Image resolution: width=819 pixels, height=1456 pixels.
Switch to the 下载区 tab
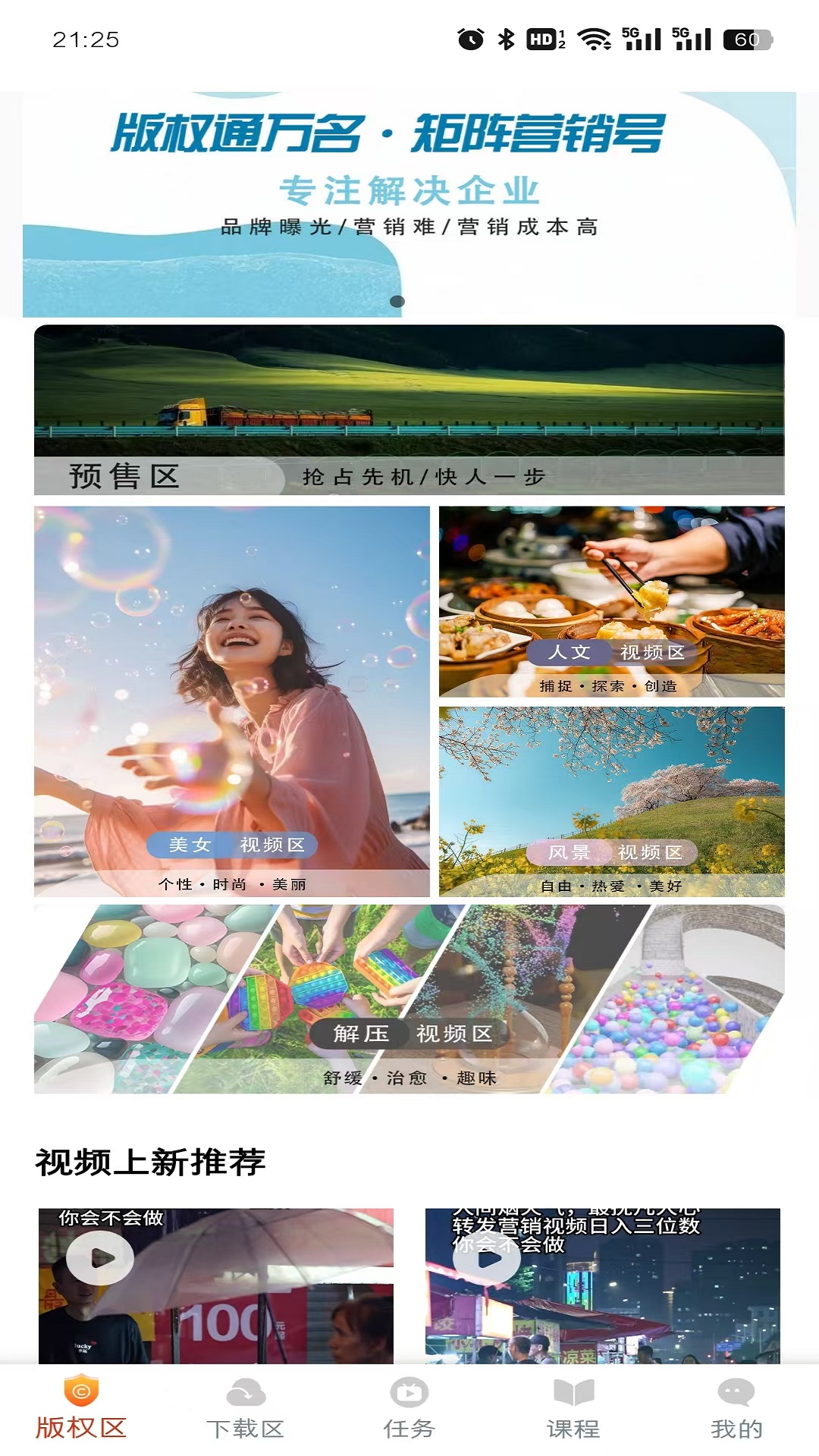tap(246, 1410)
